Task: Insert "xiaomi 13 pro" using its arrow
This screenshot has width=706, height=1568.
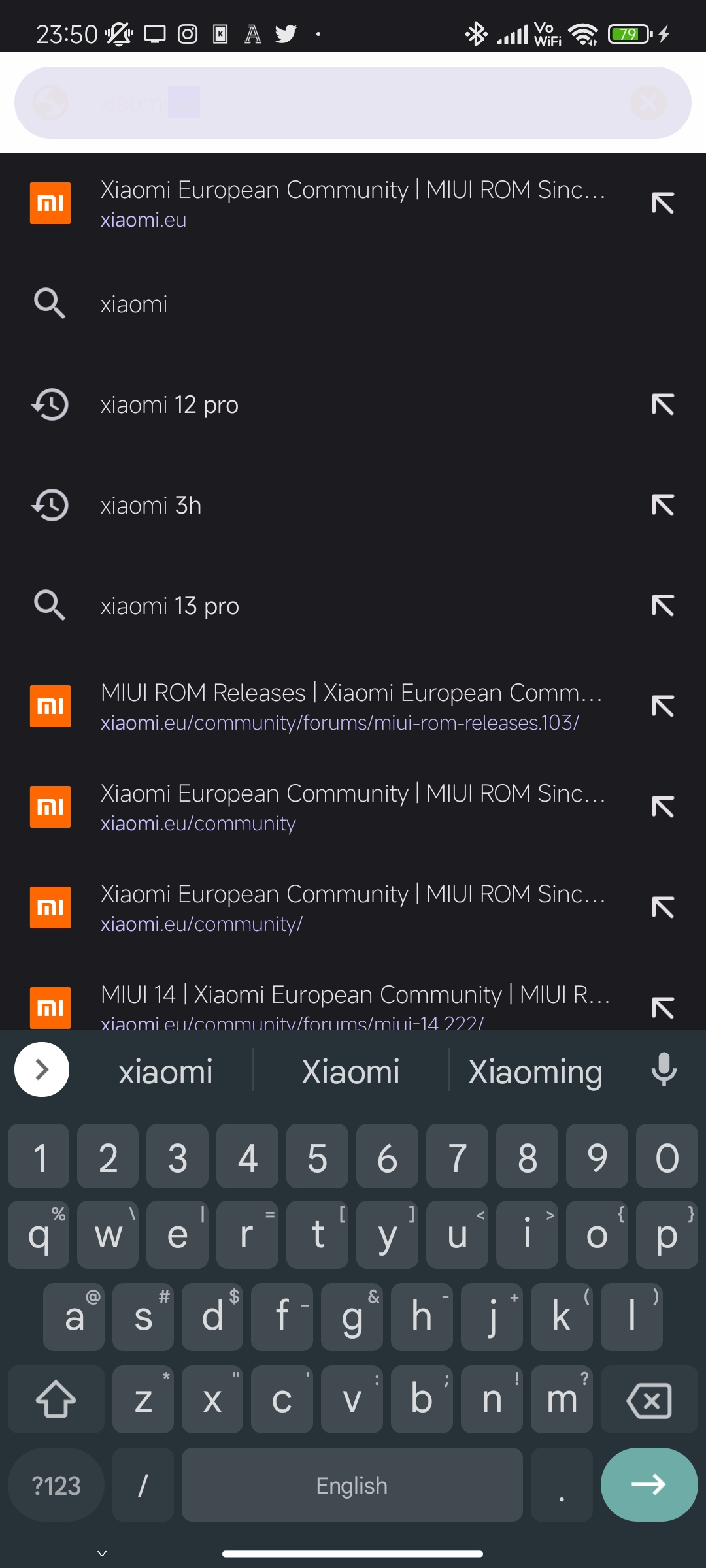Action: pyautogui.click(x=662, y=606)
